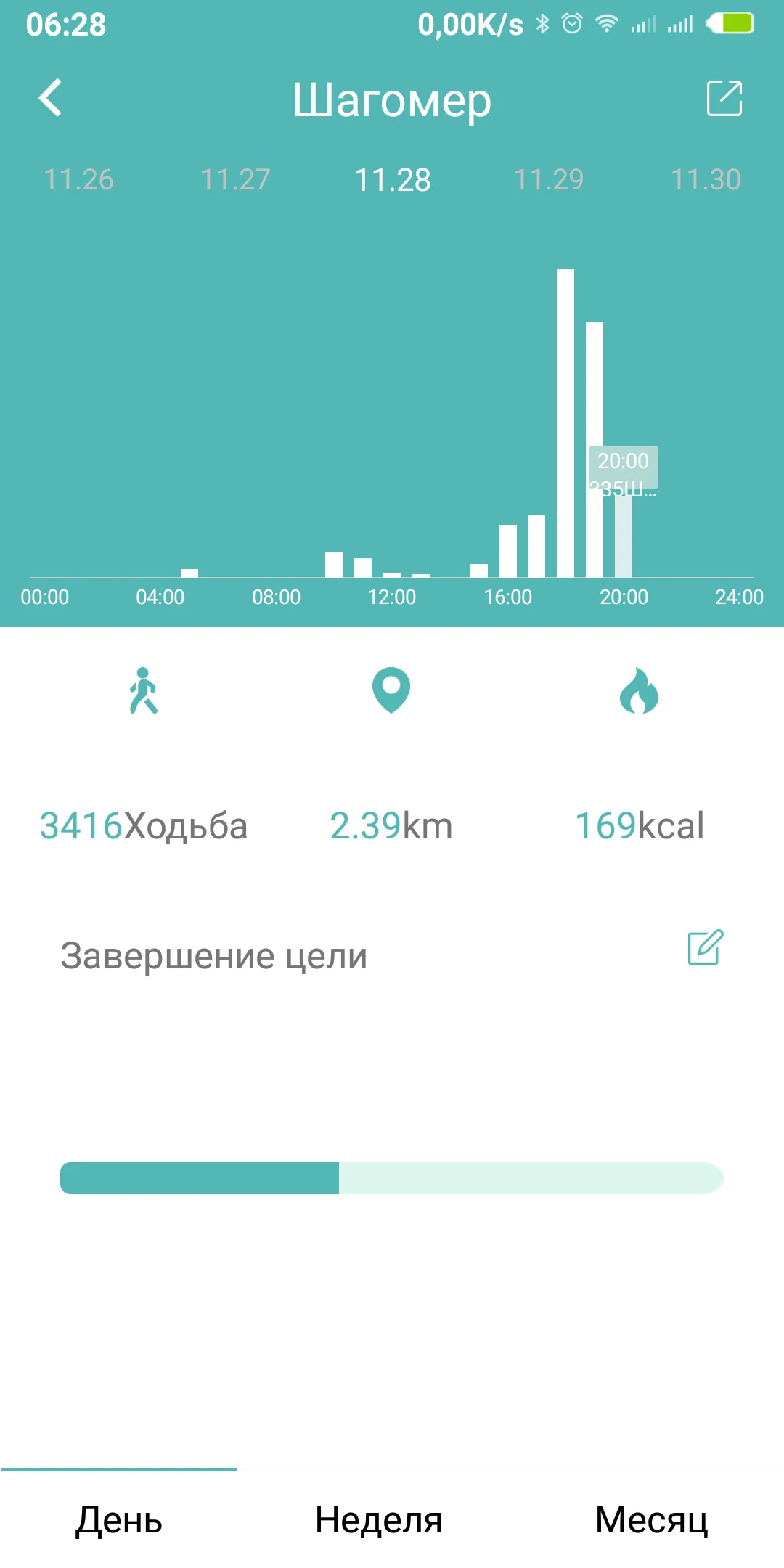Select date 11.29
Viewport: 784px width, 1568px height.
[x=549, y=179]
